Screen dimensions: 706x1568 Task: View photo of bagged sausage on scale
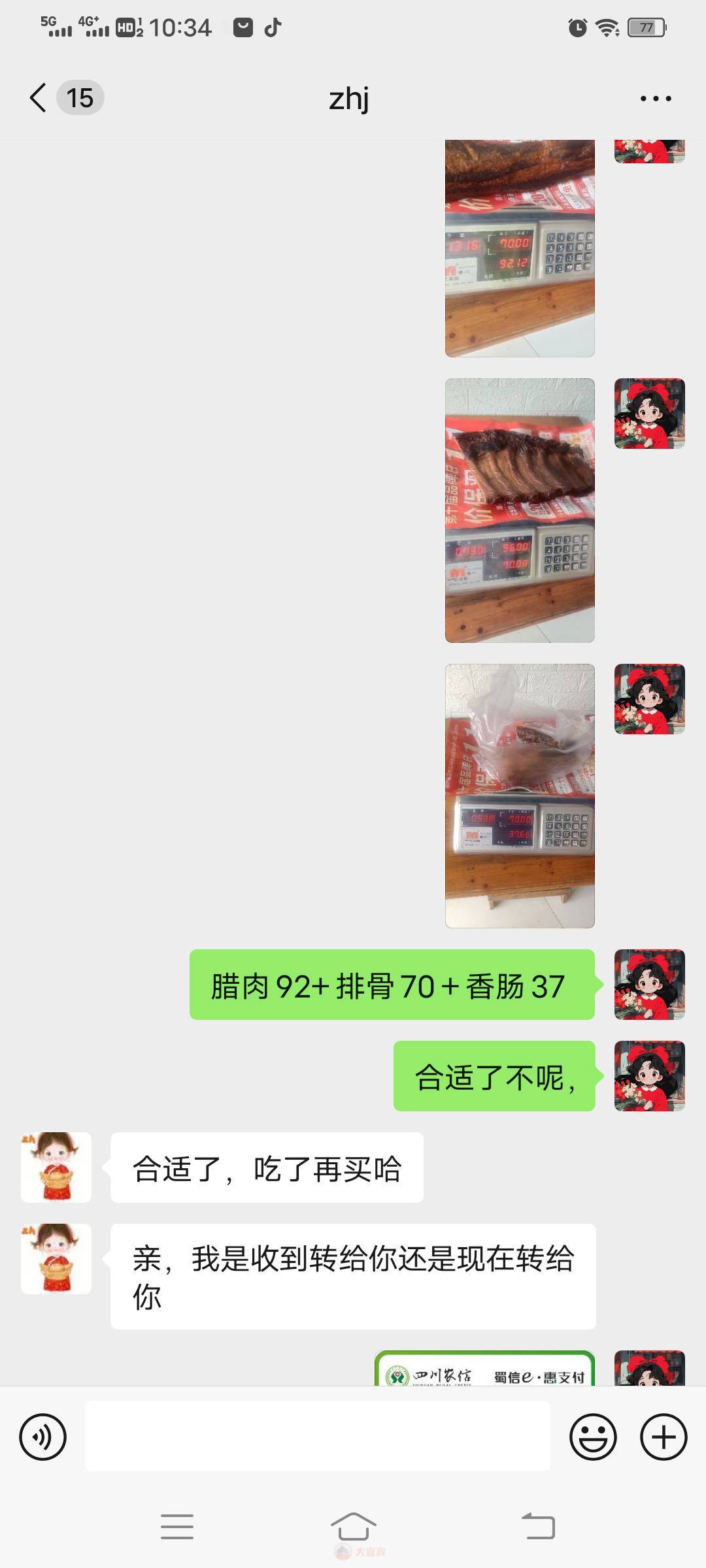pyautogui.click(x=520, y=796)
